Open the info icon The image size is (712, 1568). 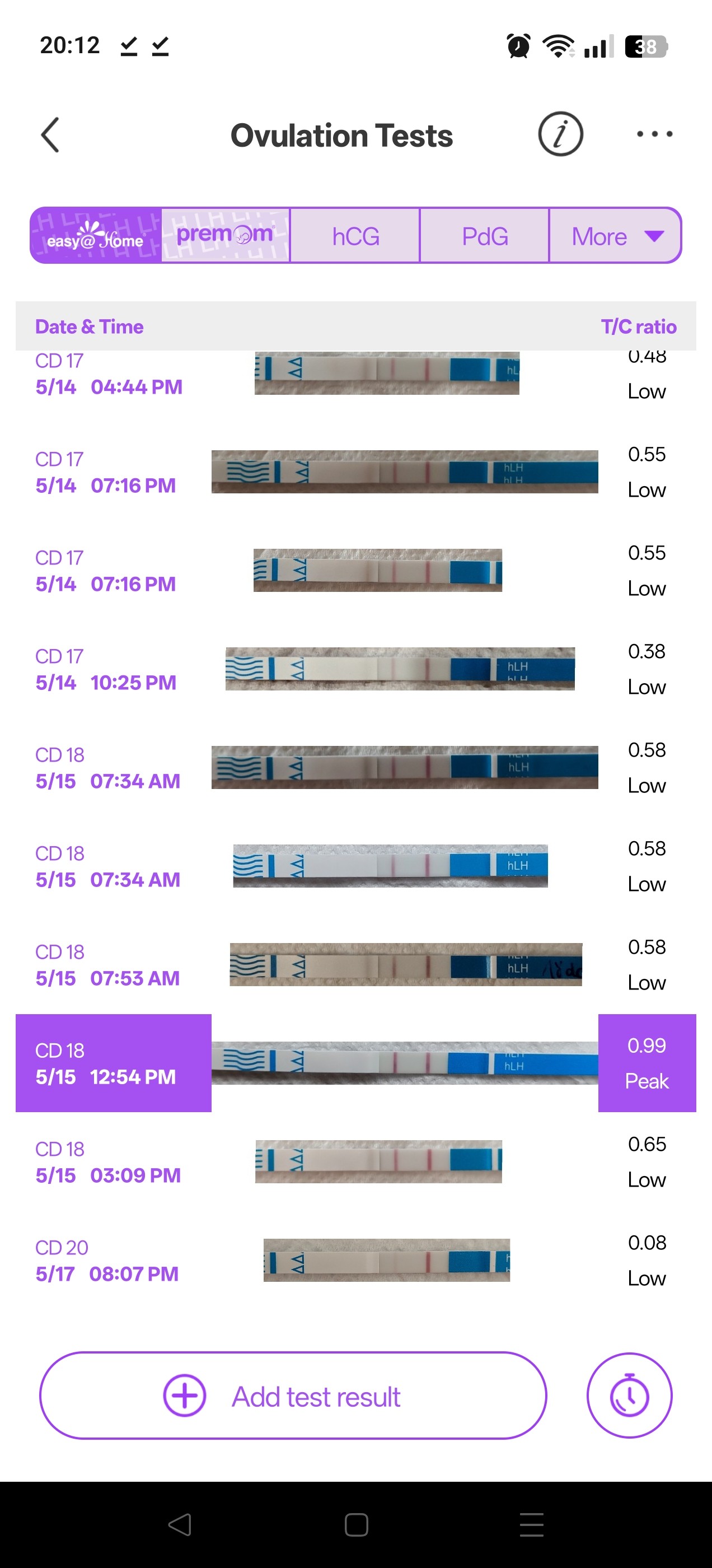[x=560, y=134]
